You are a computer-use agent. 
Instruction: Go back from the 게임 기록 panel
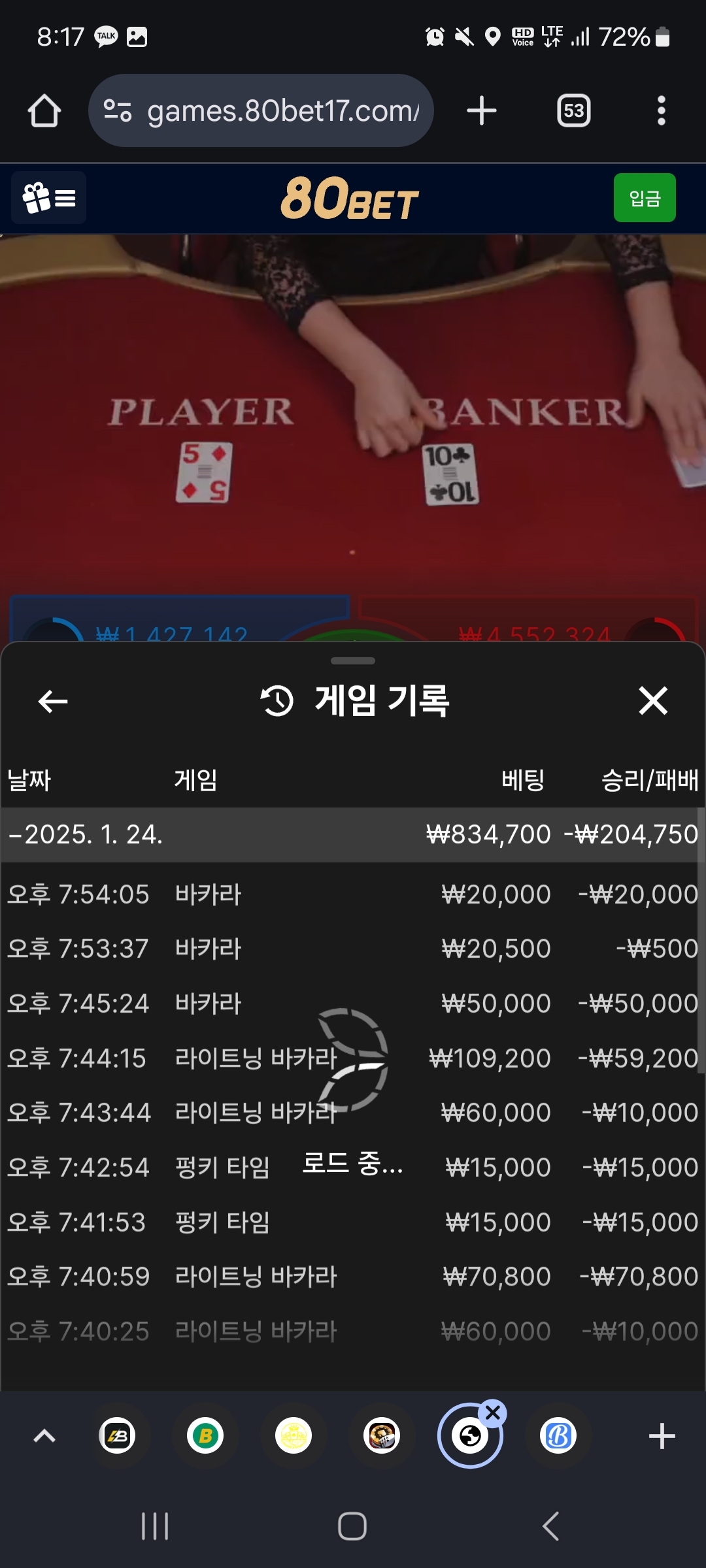53,702
